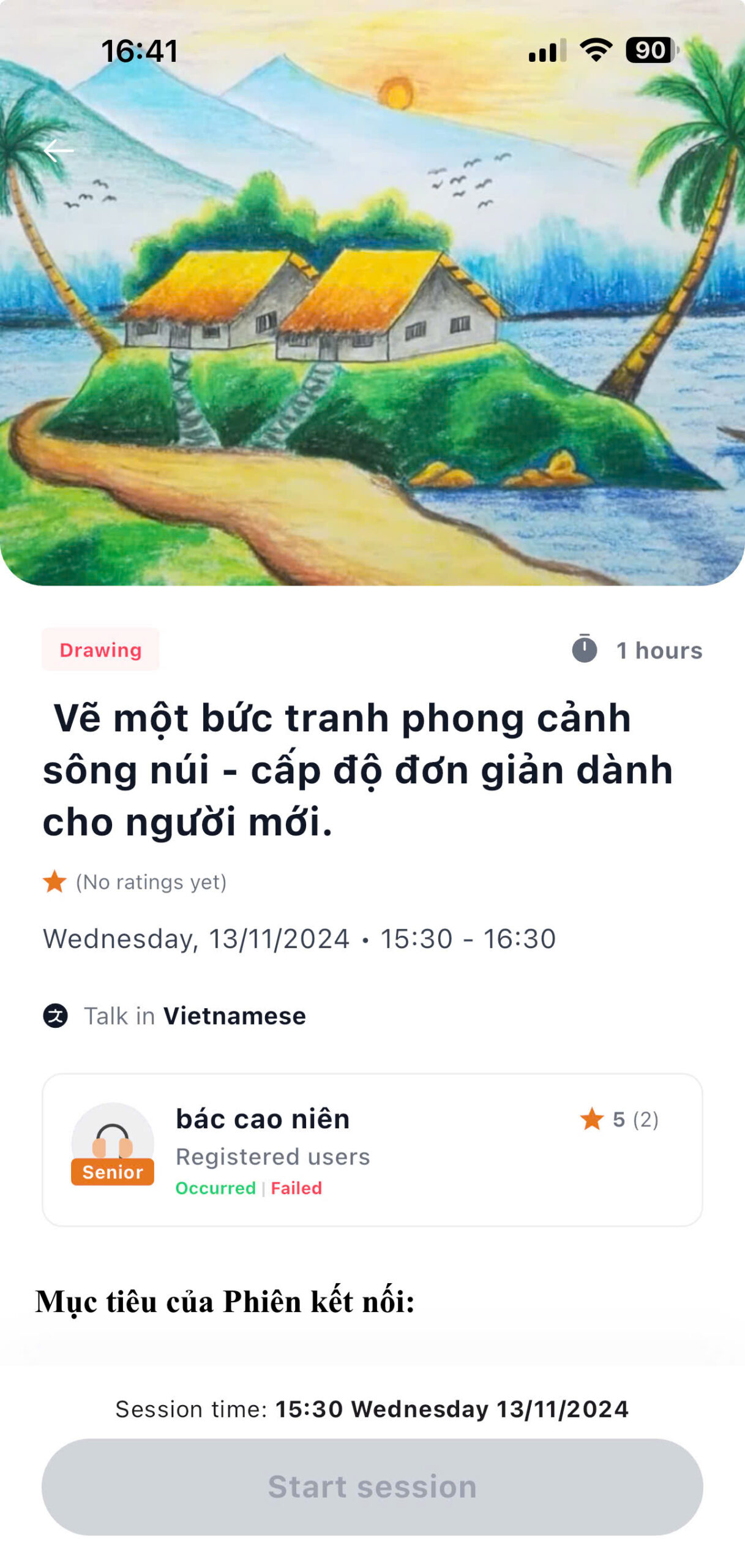Go back using the arrow icon

[x=59, y=150]
